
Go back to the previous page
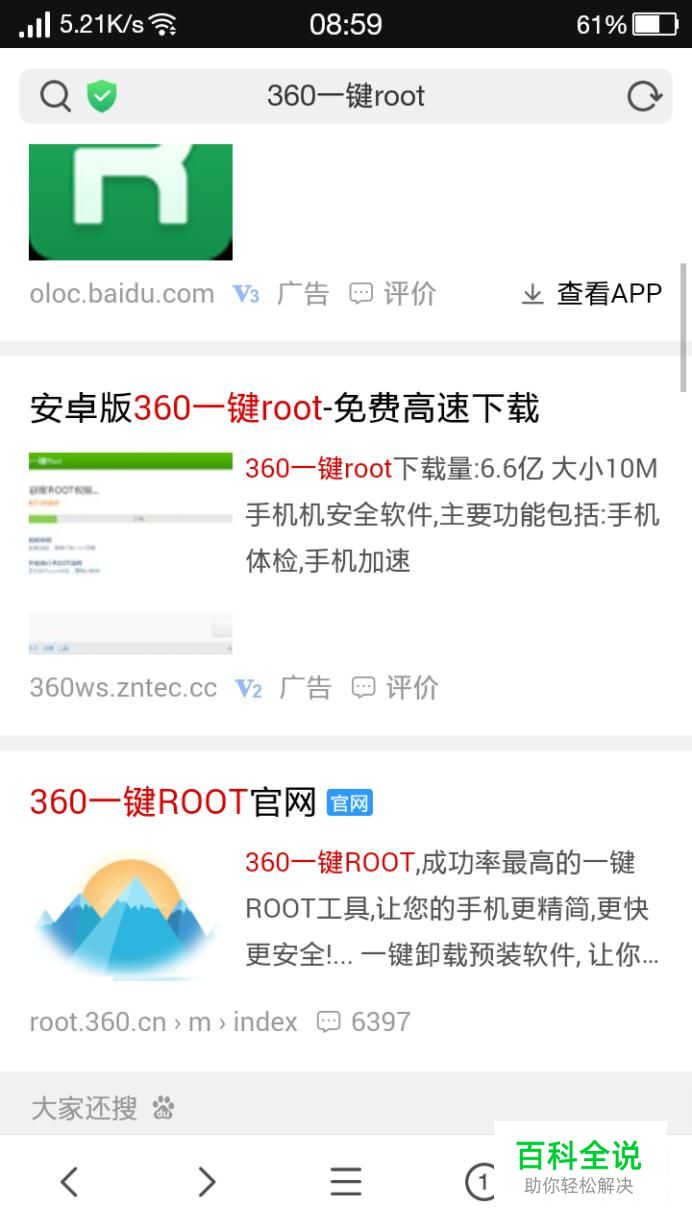tap(69, 1182)
